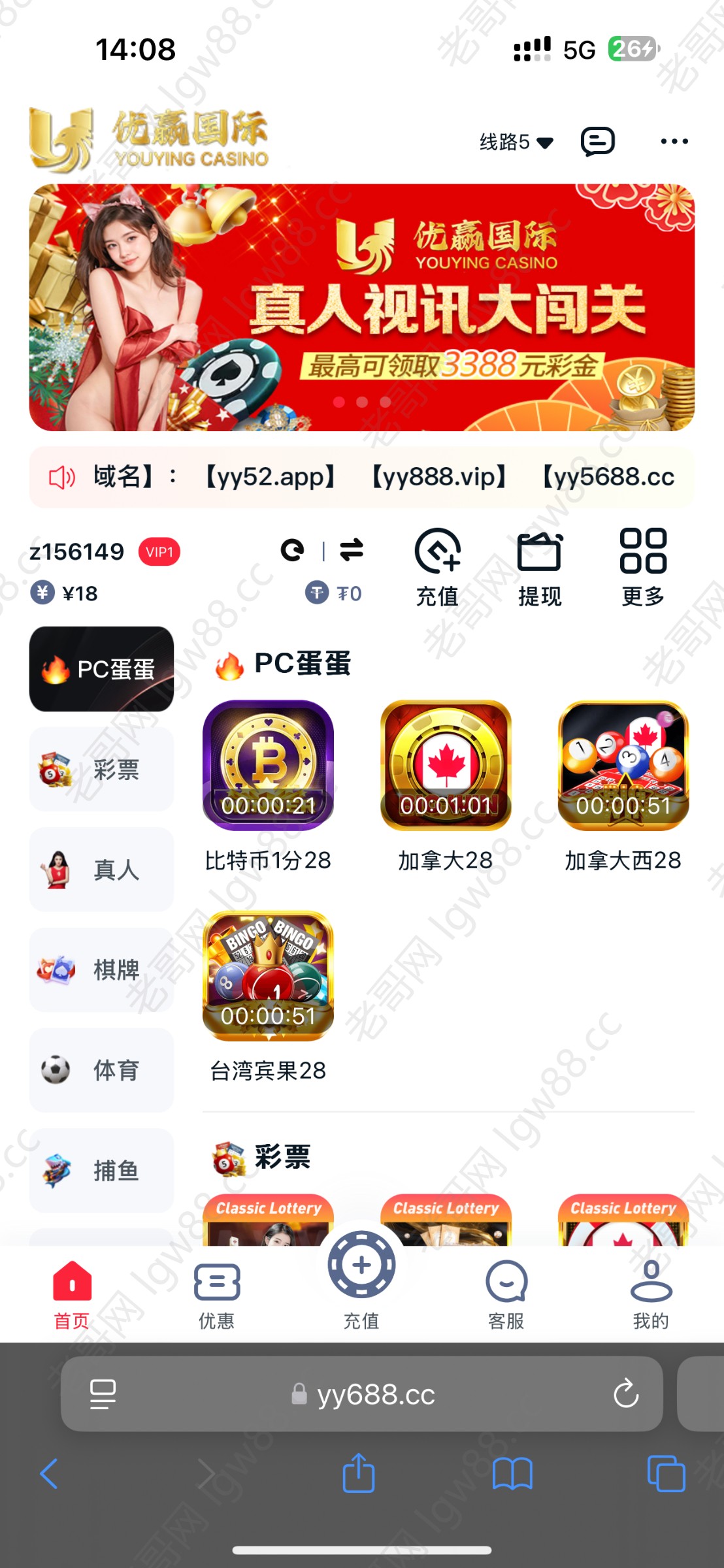Open the 线路5 line selector dropdown
Image resolution: width=724 pixels, height=1568 pixels.
(x=516, y=142)
